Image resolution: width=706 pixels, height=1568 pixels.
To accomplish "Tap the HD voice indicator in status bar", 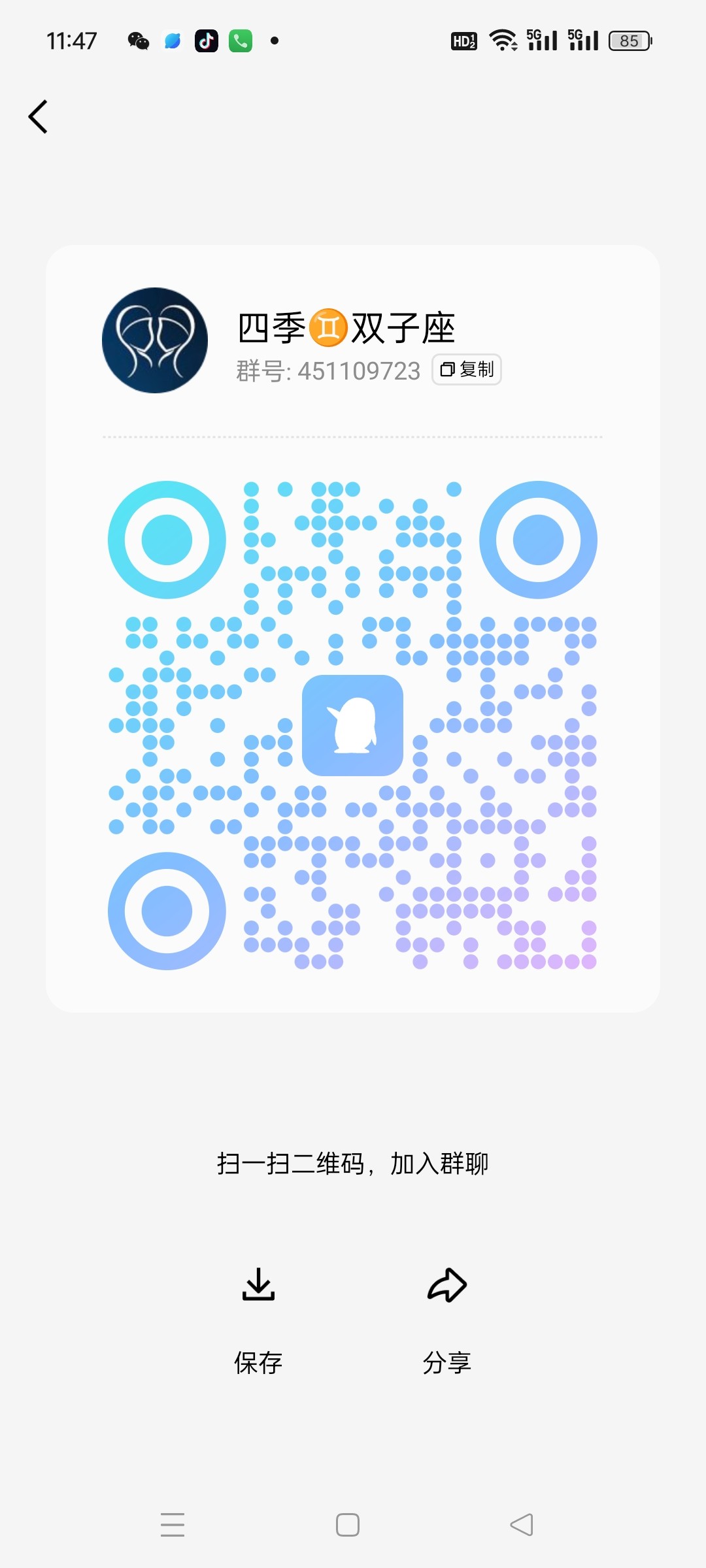I will point(463,41).
